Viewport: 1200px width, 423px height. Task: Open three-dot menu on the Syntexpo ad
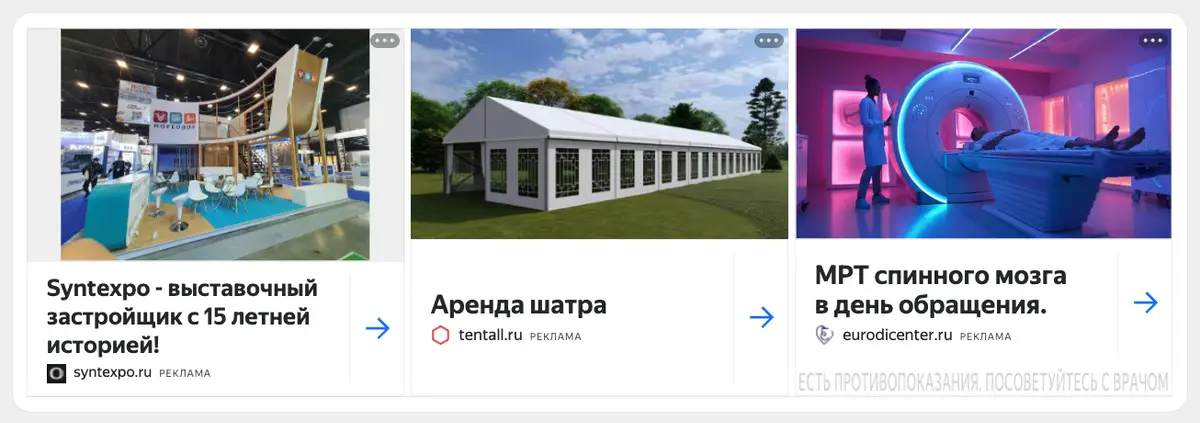tap(385, 41)
